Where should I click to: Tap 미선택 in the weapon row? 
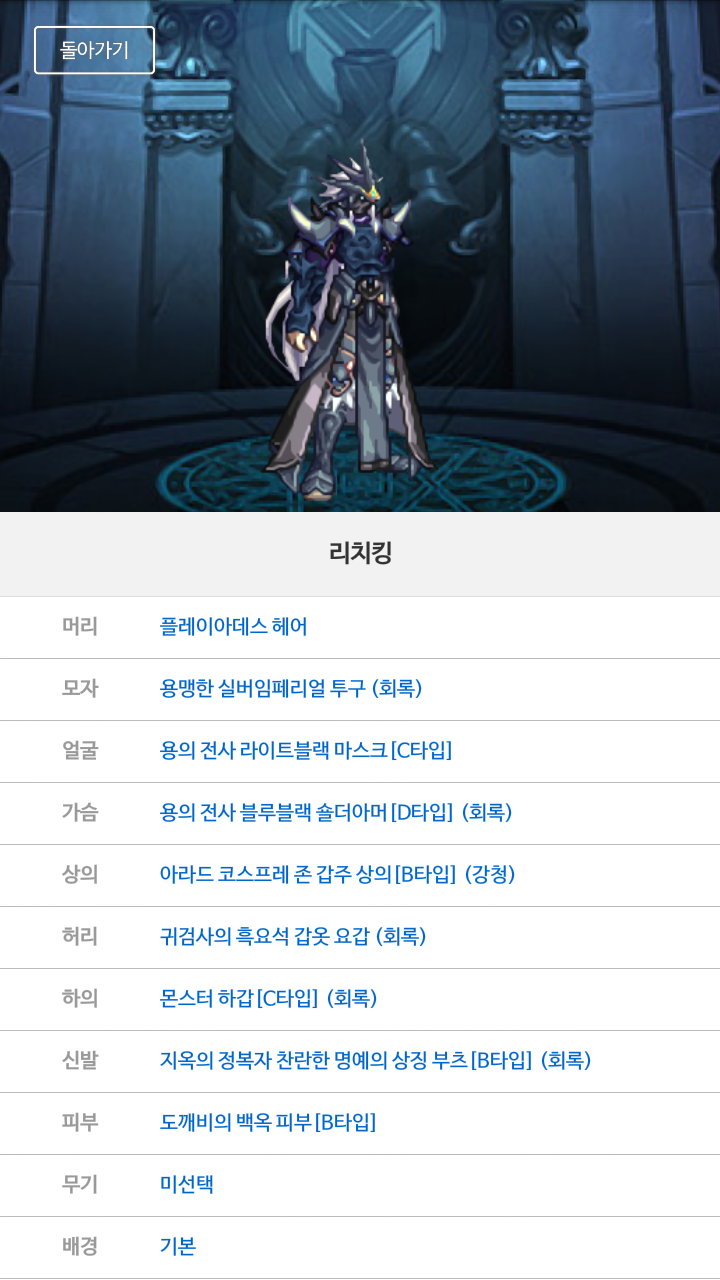point(186,1185)
